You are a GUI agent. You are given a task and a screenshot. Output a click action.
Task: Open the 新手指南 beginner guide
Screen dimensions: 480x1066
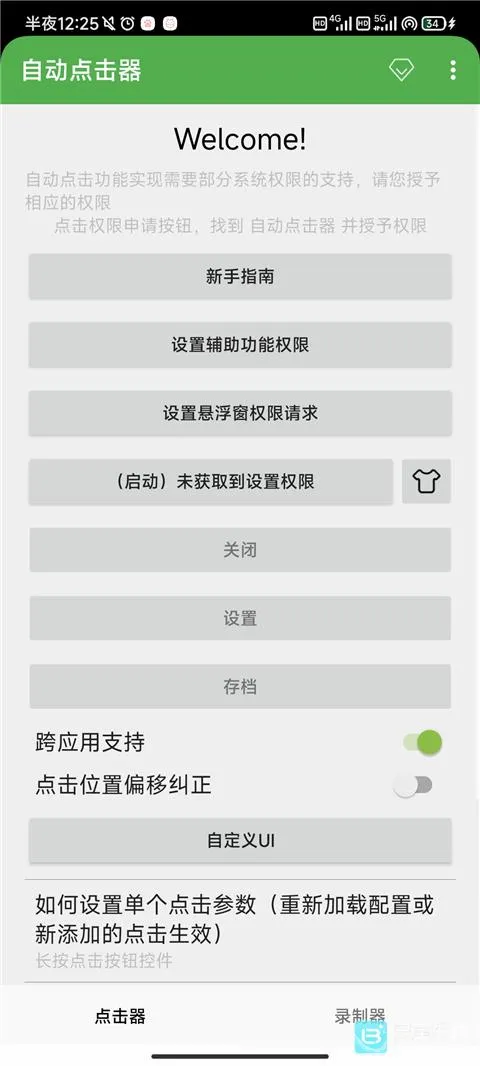coord(240,277)
